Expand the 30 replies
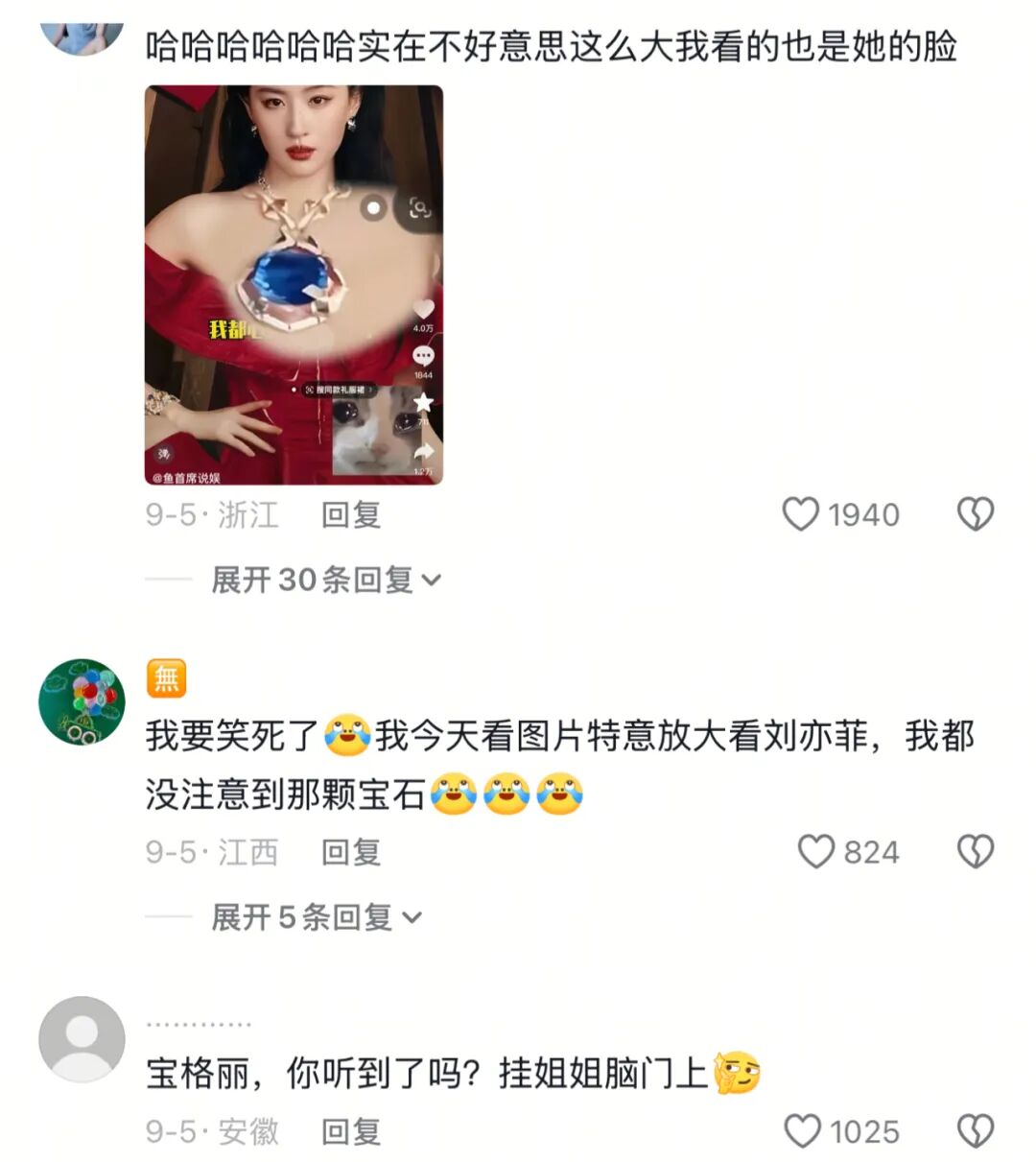Image resolution: width=1036 pixels, height=1162 pixels. coord(324,580)
